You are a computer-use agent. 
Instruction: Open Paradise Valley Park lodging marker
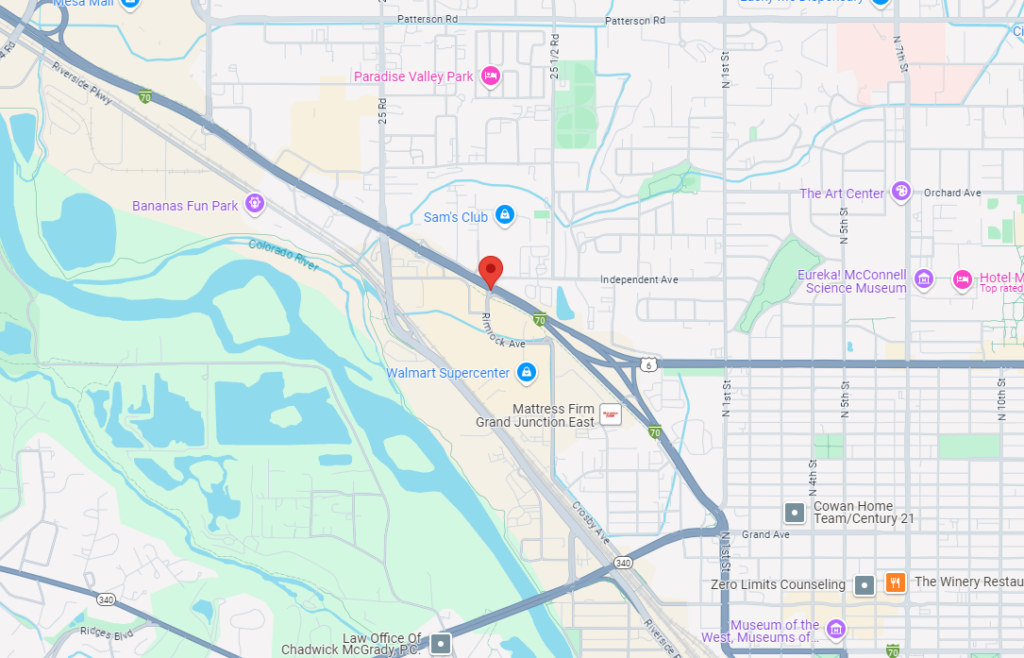(x=490, y=76)
